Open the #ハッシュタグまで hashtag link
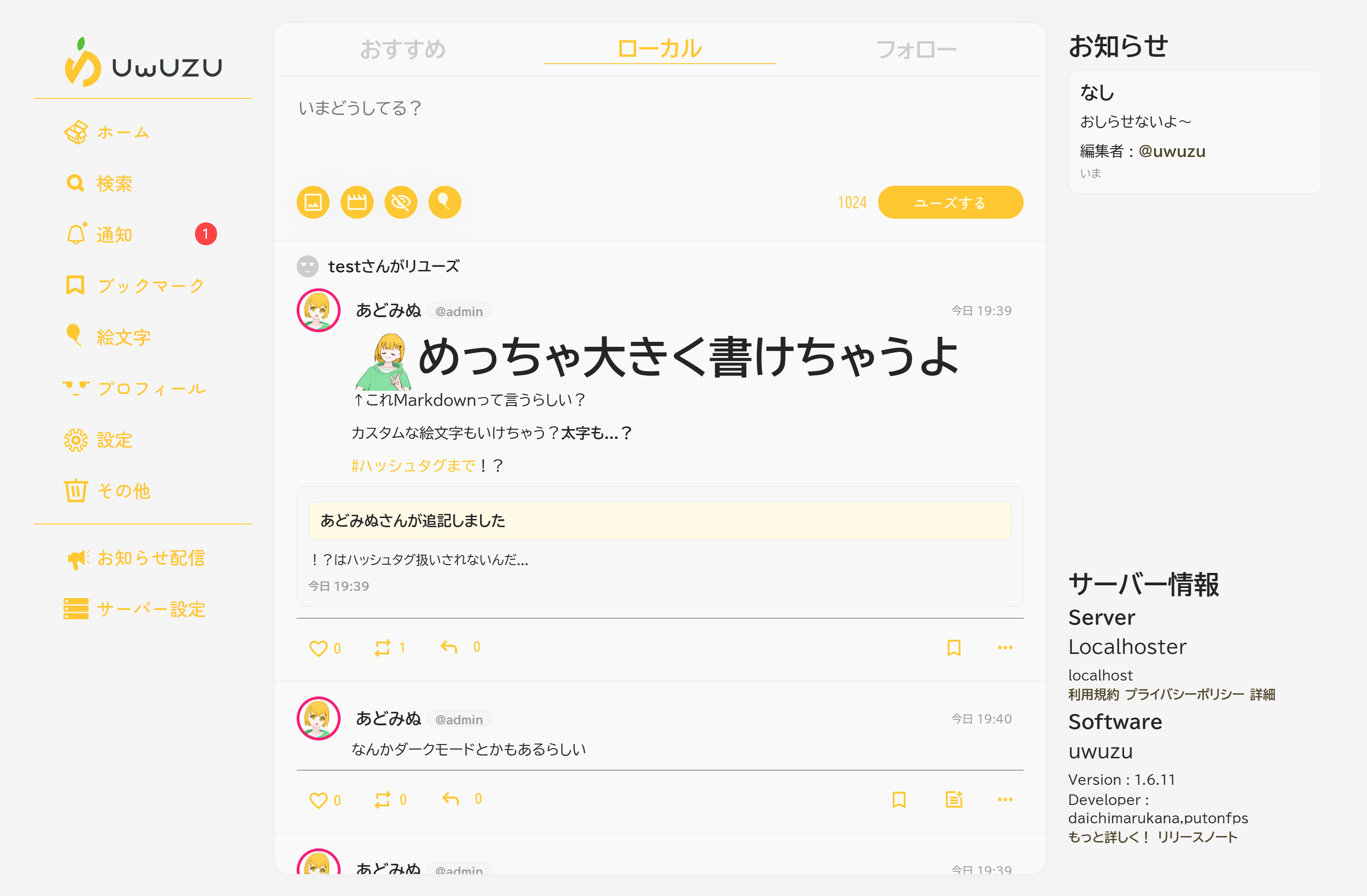Viewport: 1367px width, 896px height. click(413, 465)
